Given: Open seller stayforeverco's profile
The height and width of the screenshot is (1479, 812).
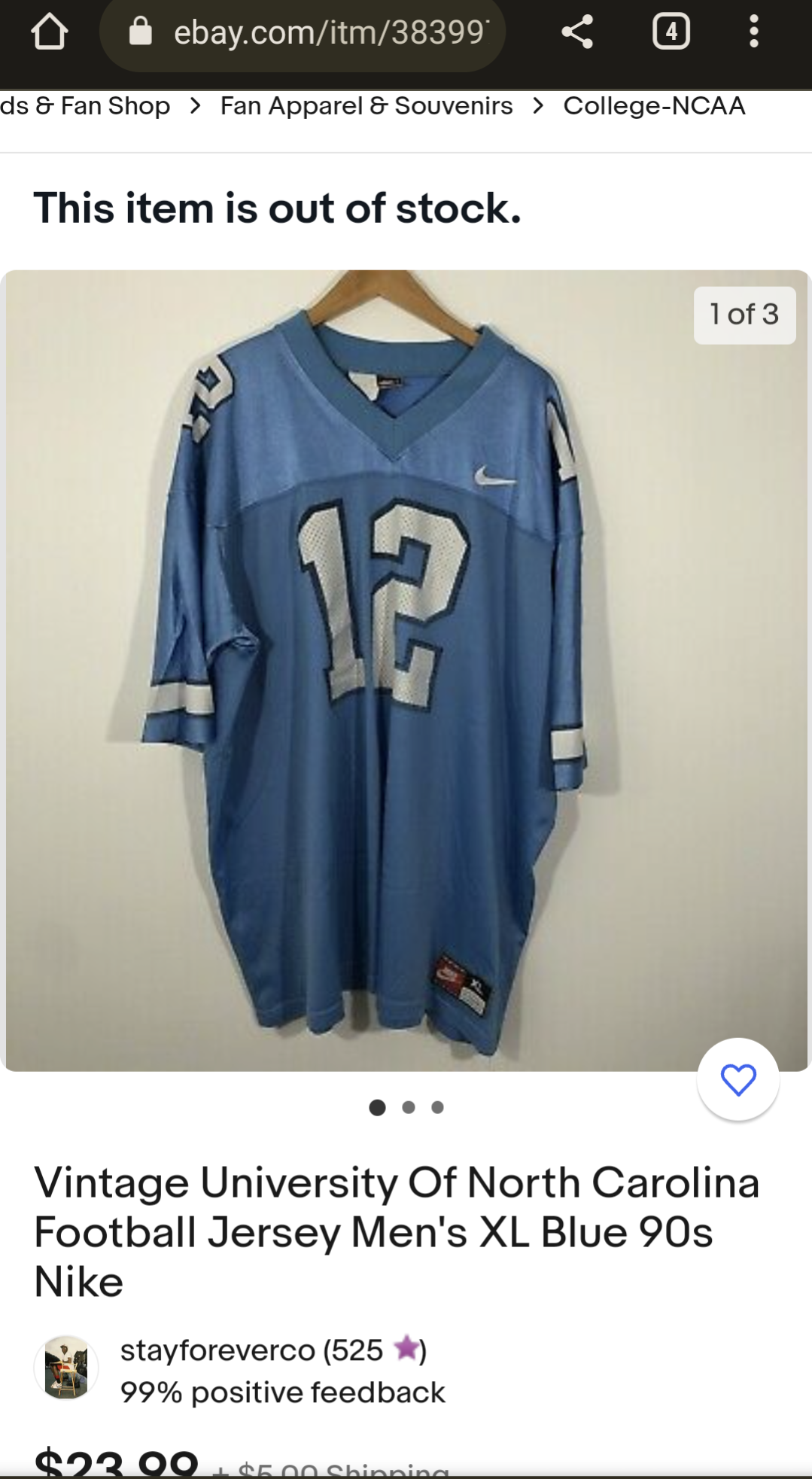Looking at the screenshot, I should tap(217, 1350).
